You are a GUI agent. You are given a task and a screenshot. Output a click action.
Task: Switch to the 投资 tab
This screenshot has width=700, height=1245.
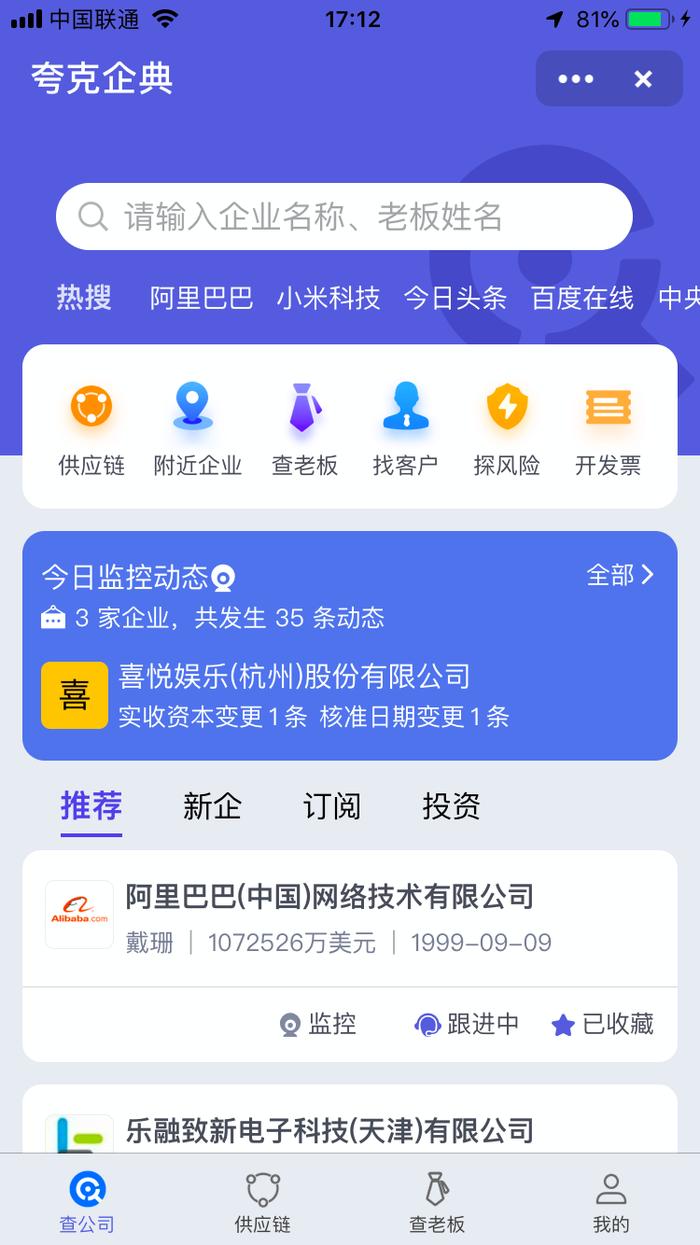pos(451,806)
